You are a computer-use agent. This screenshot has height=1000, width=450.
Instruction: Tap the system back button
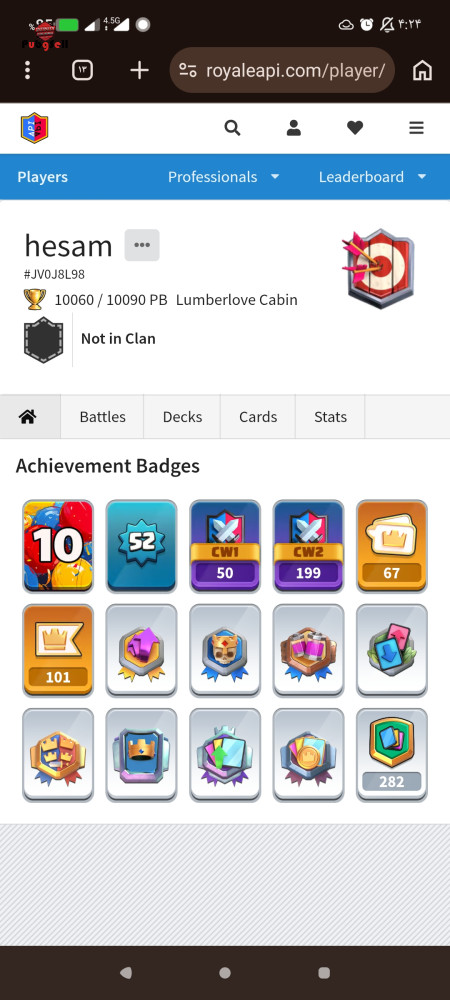pos(126,973)
